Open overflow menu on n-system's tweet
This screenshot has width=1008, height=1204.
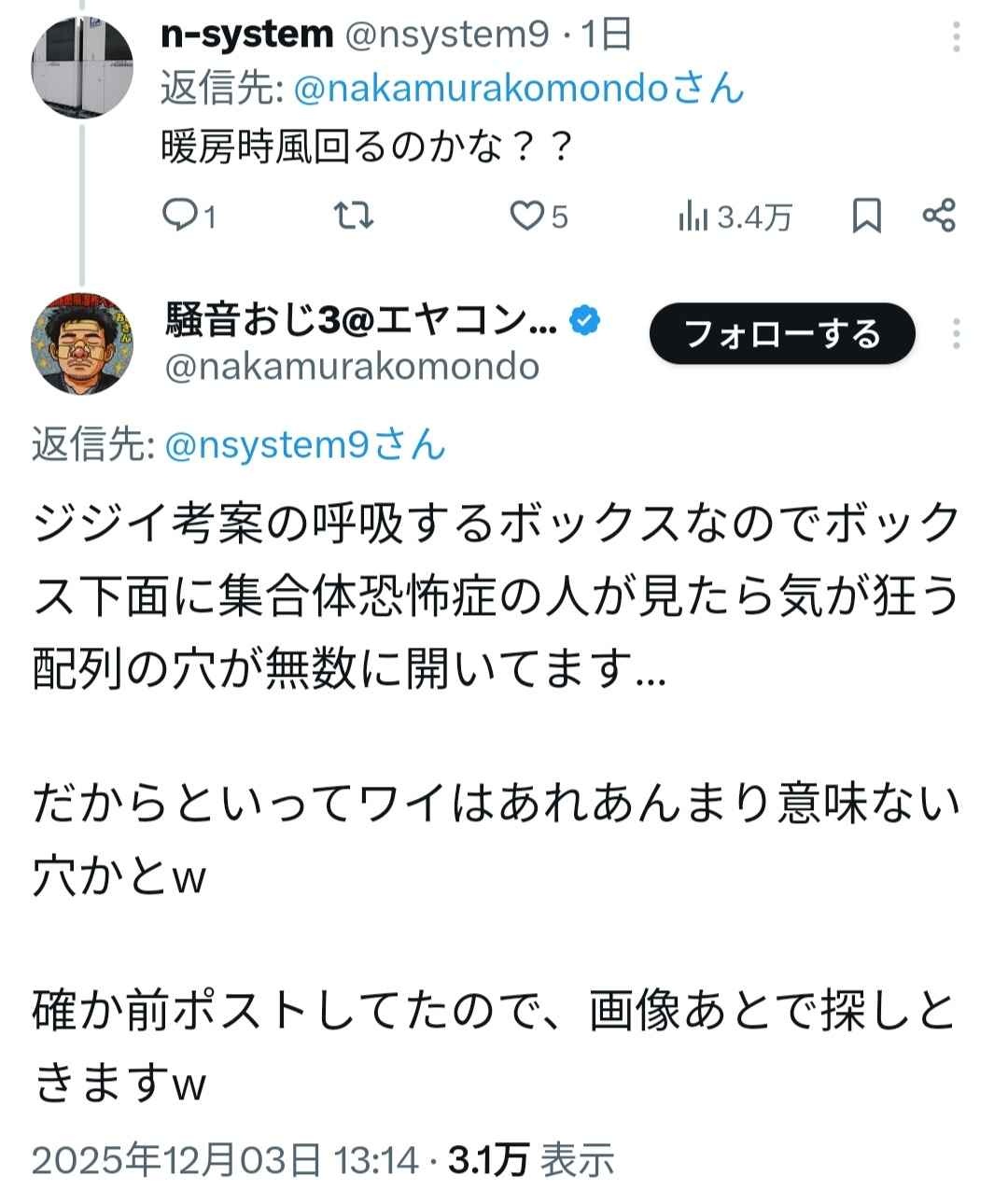[x=956, y=37]
